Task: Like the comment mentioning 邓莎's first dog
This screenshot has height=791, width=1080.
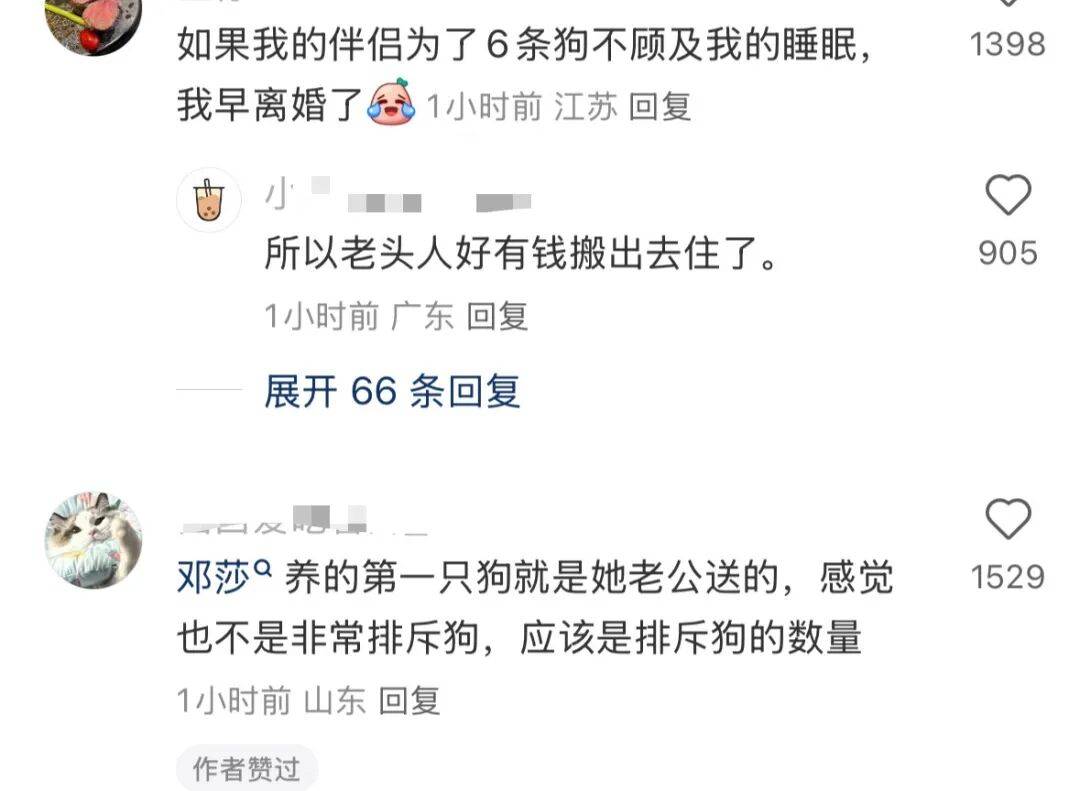Action: pos(1007,520)
